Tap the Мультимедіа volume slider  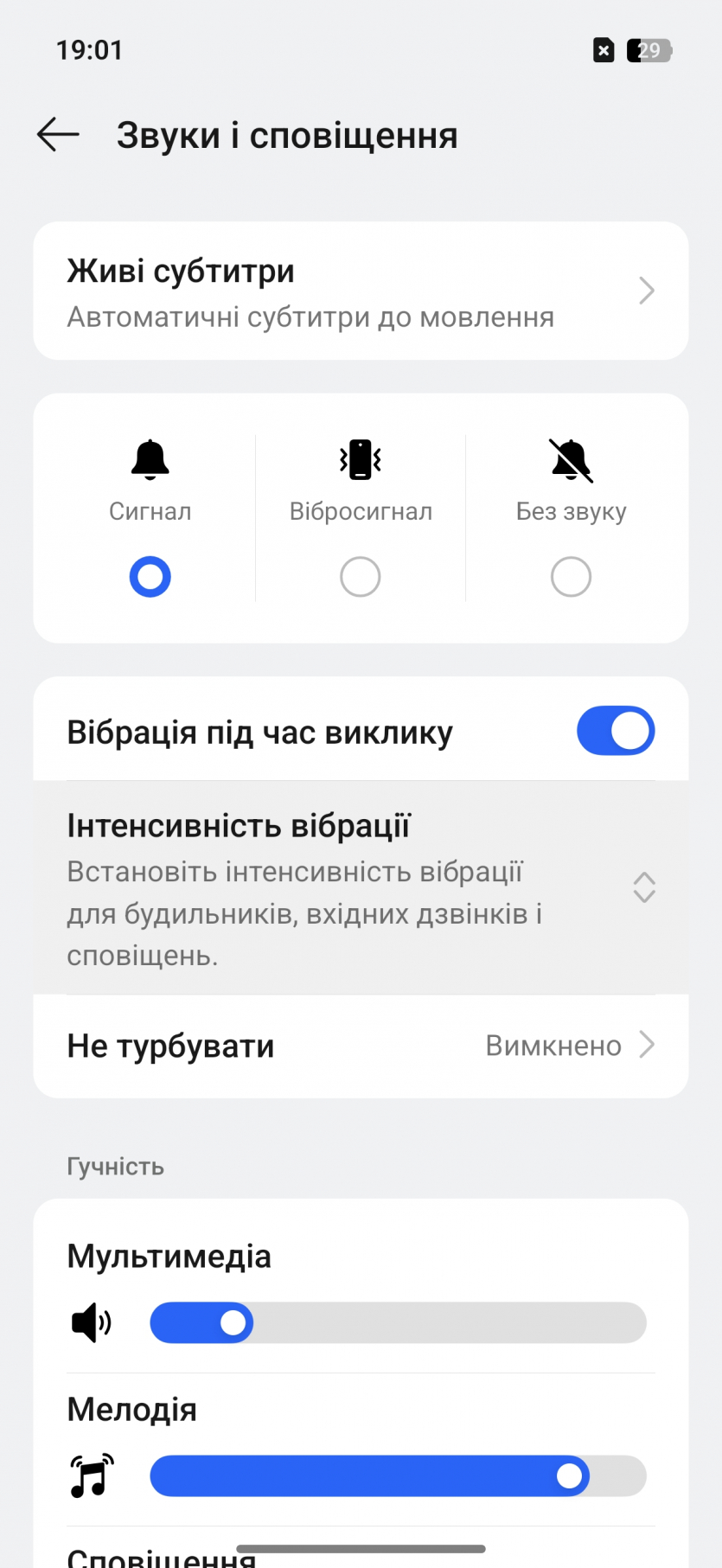click(398, 1323)
